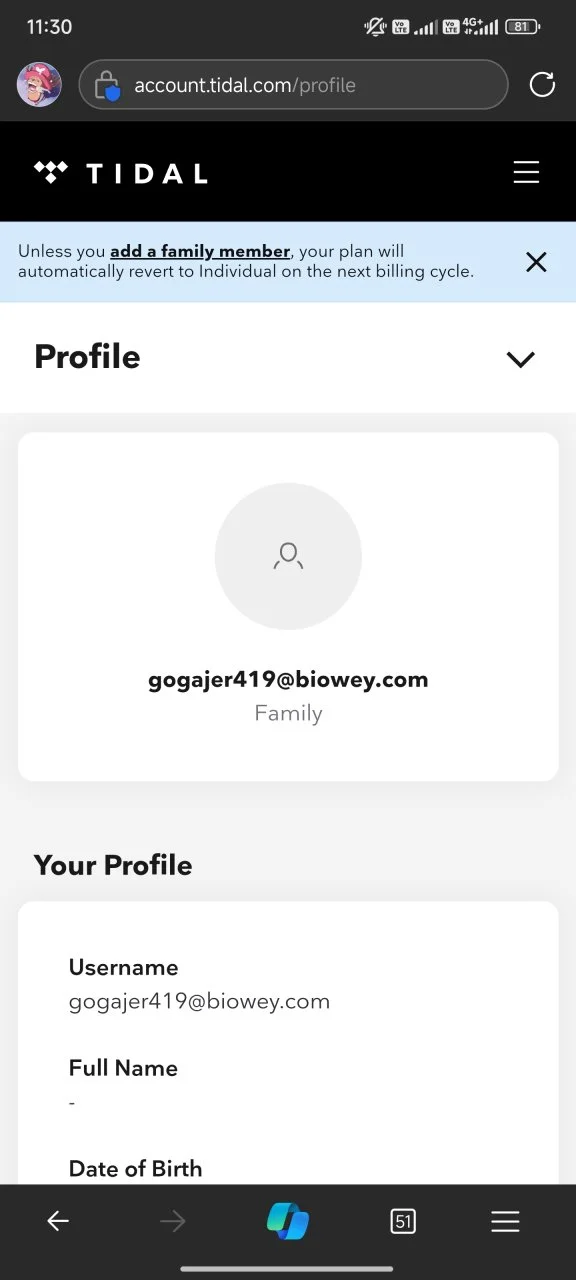View the 51 open browser tabs
576x1280 pixels.
[x=403, y=1221]
